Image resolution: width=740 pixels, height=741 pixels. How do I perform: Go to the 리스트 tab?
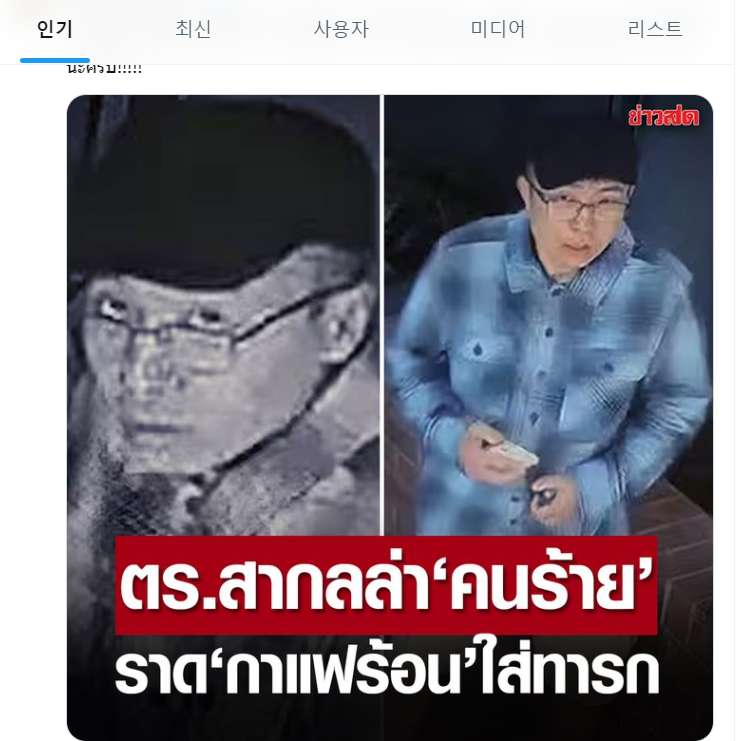coord(655,30)
